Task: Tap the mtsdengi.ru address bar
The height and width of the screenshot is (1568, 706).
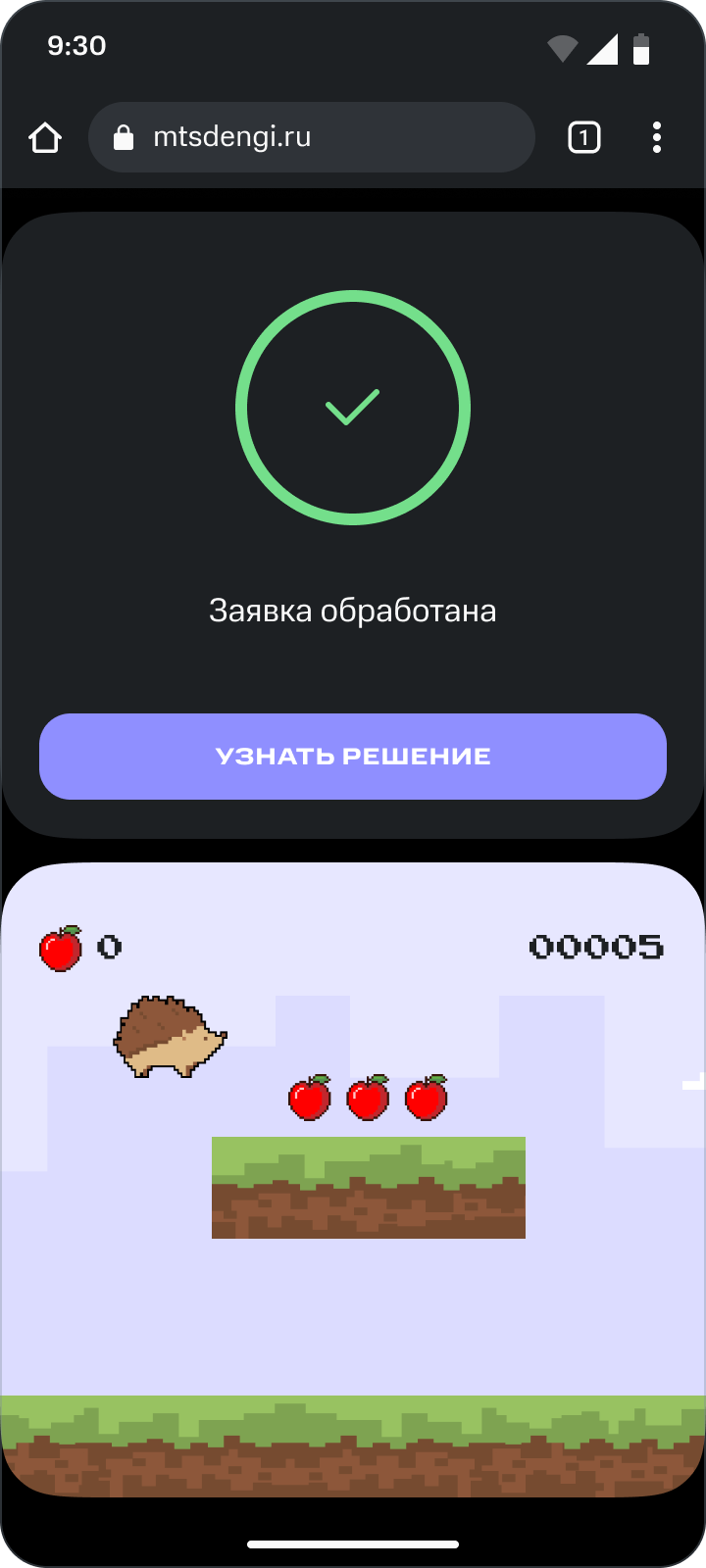Action: tap(311, 137)
